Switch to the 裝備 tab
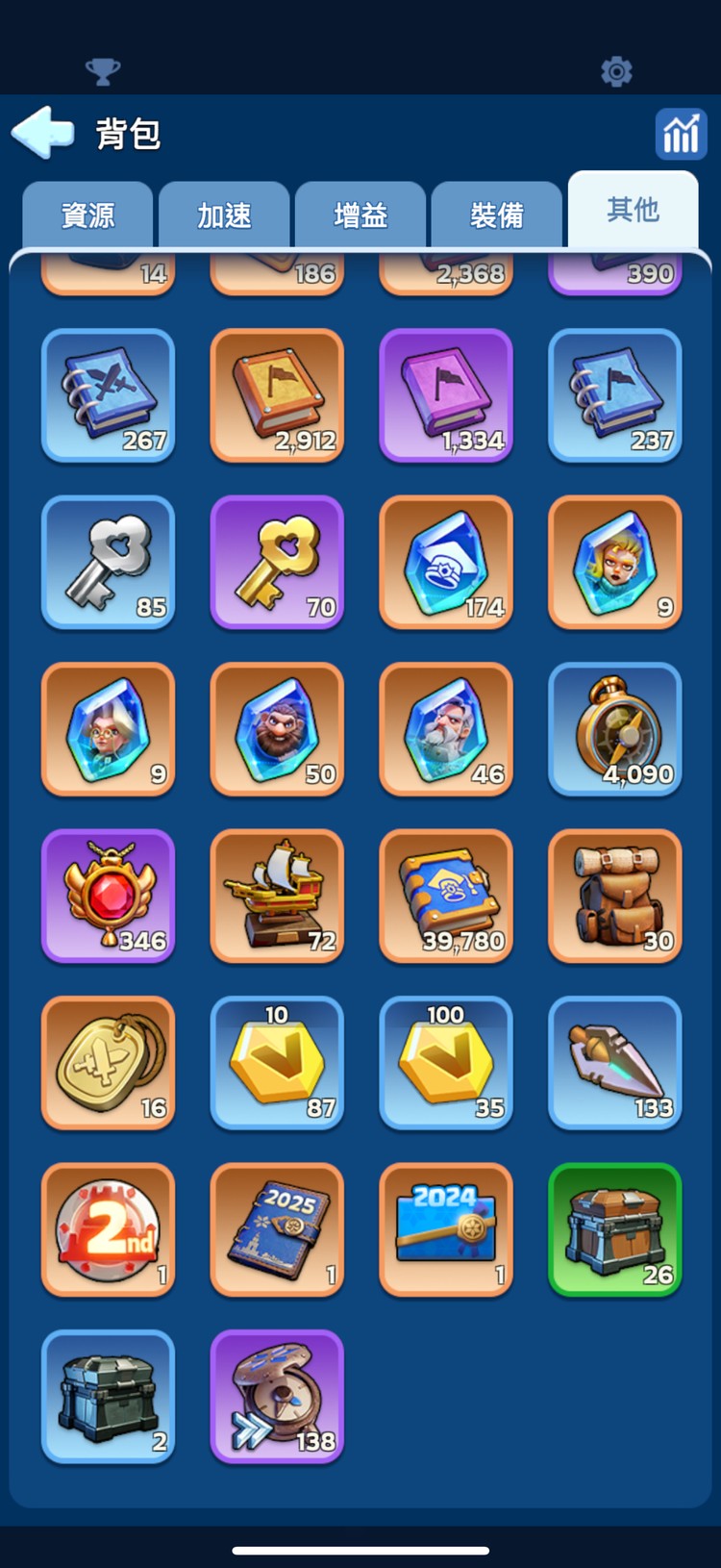 (x=497, y=215)
